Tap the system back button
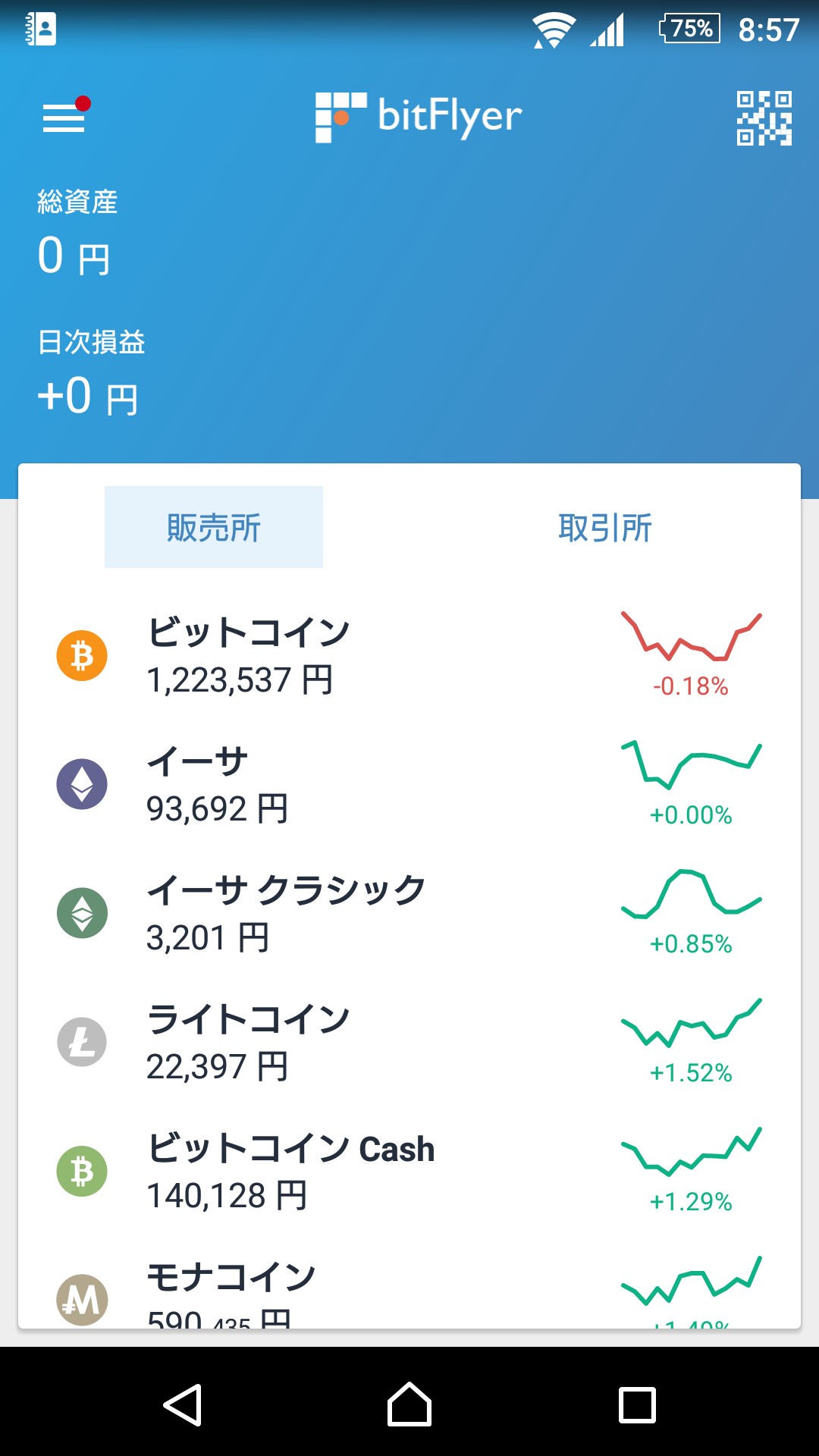 point(183,1404)
